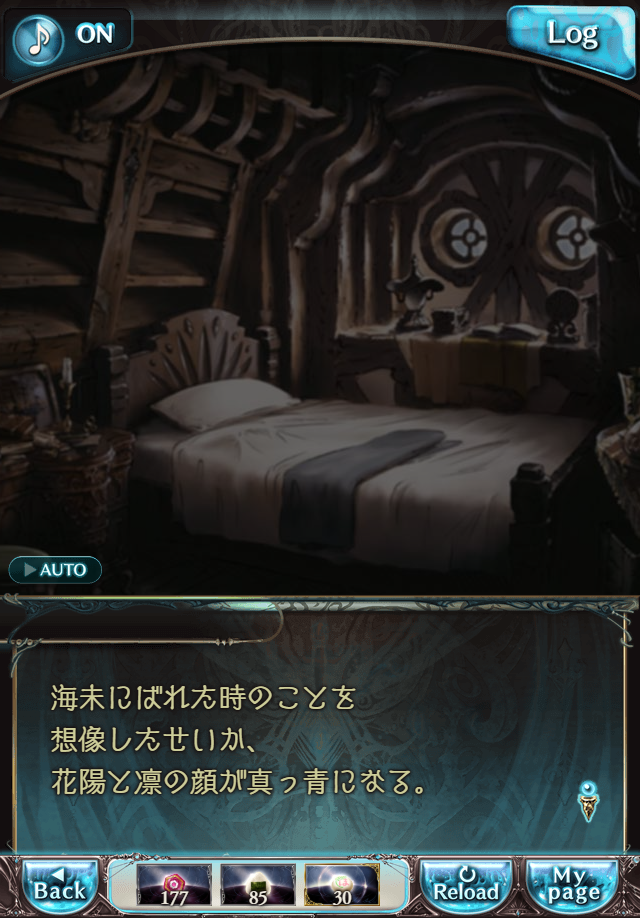Open the item showing 85
The height and width of the screenshot is (918, 640).
258,886
